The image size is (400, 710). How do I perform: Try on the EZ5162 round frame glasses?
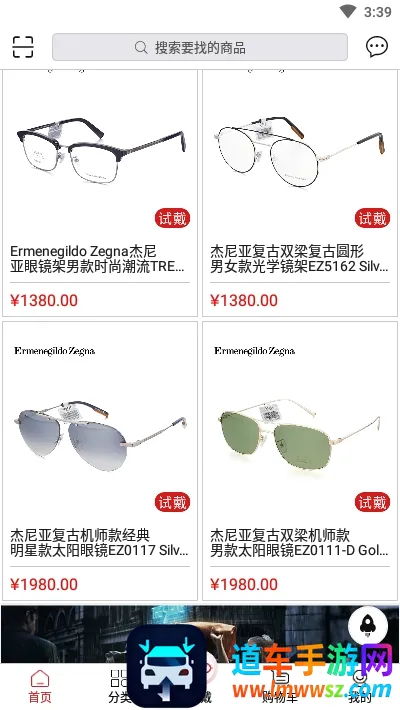pos(372,219)
